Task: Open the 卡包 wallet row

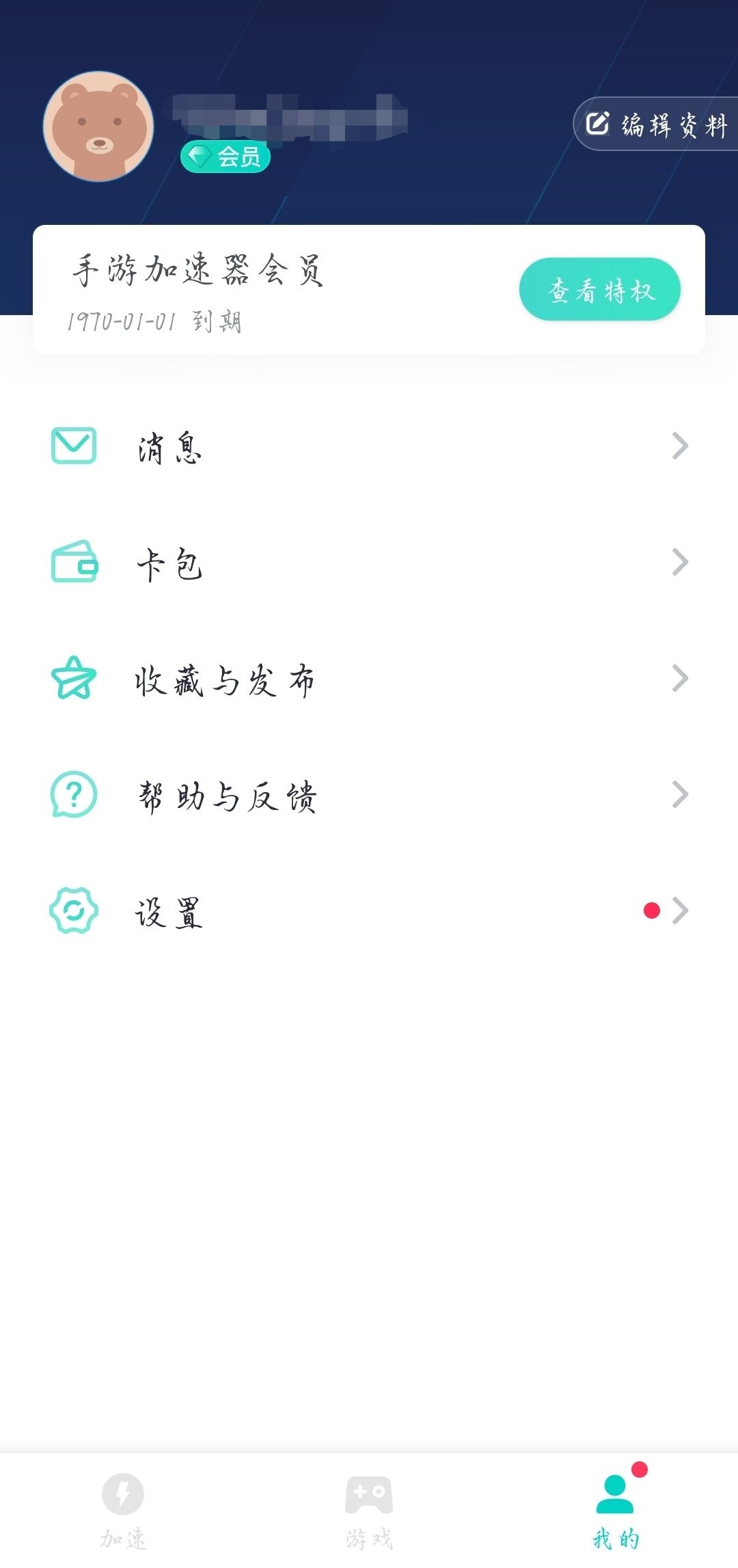Action: coord(369,563)
